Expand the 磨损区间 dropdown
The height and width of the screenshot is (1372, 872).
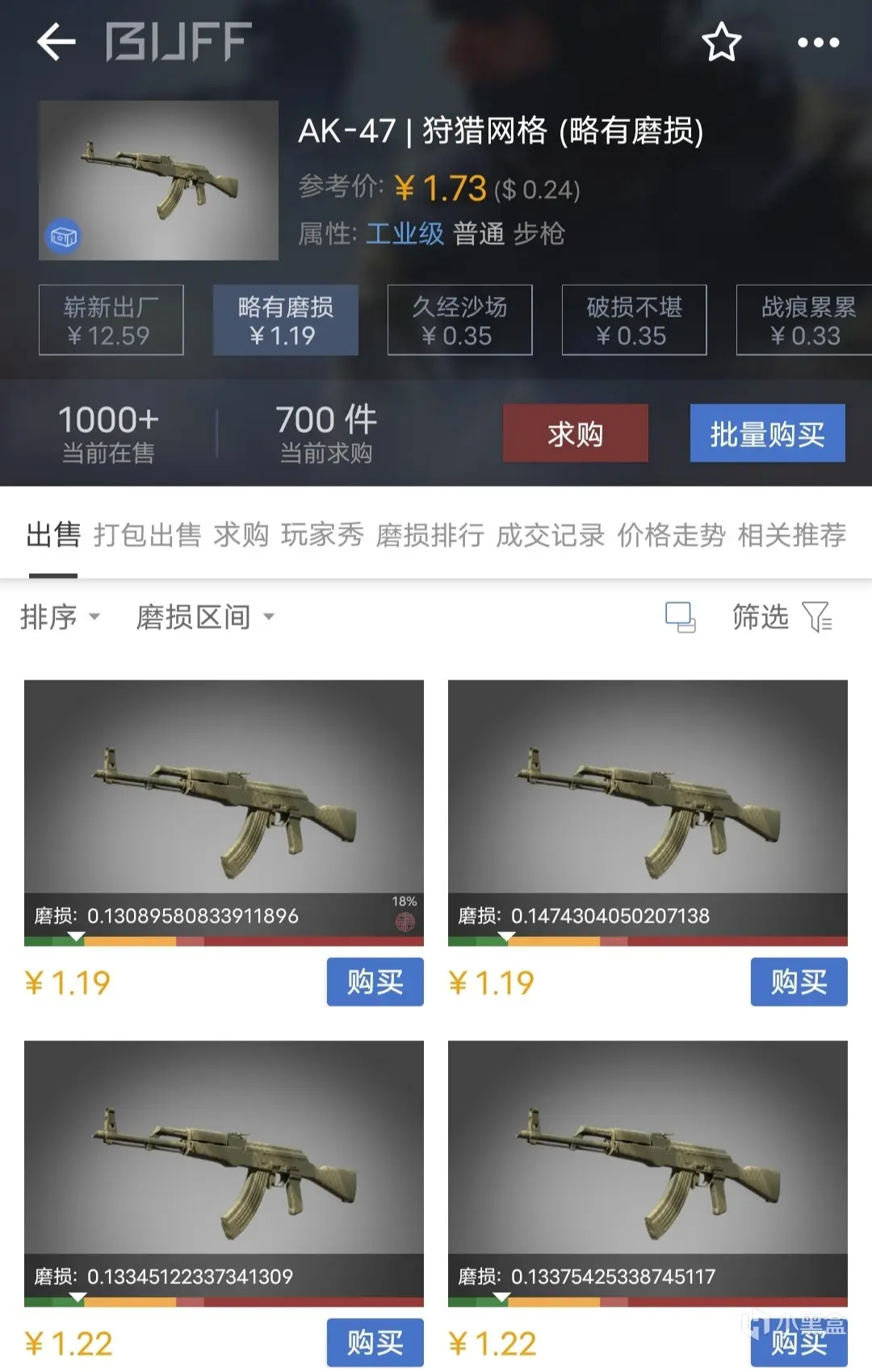(x=205, y=617)
